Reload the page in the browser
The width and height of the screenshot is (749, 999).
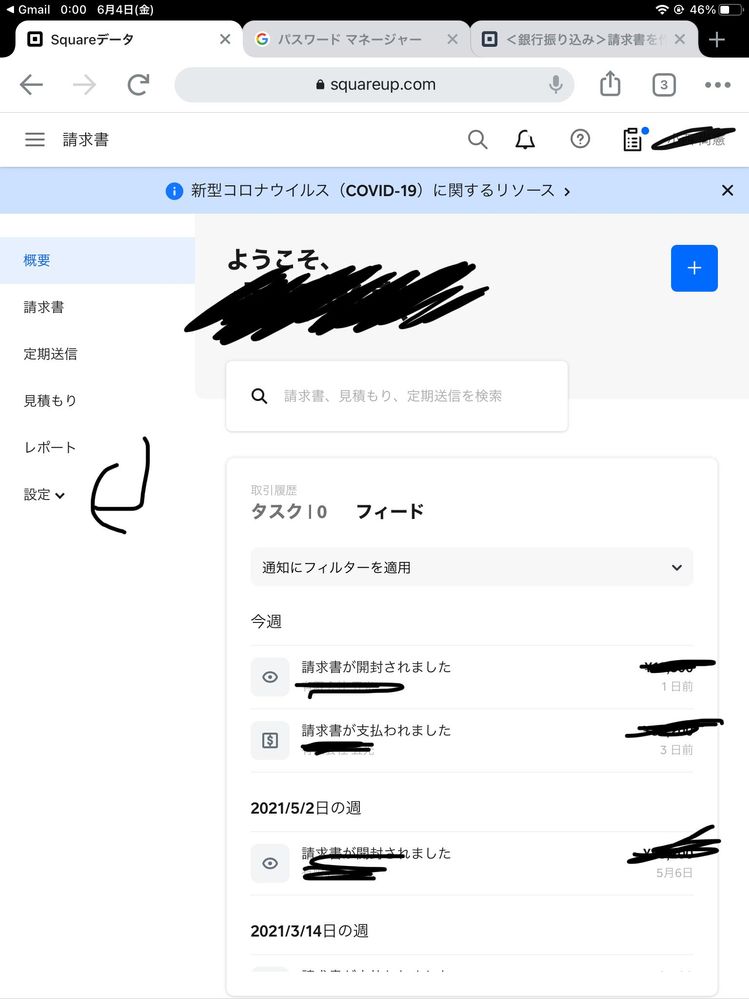tap(138, 85)
